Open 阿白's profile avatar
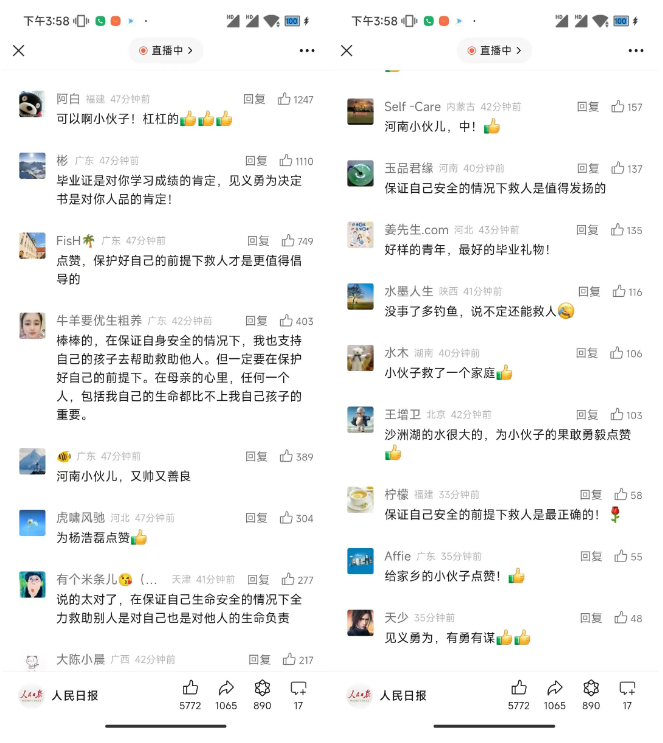This screenshot has height=743, width=663. pos(32,104)
